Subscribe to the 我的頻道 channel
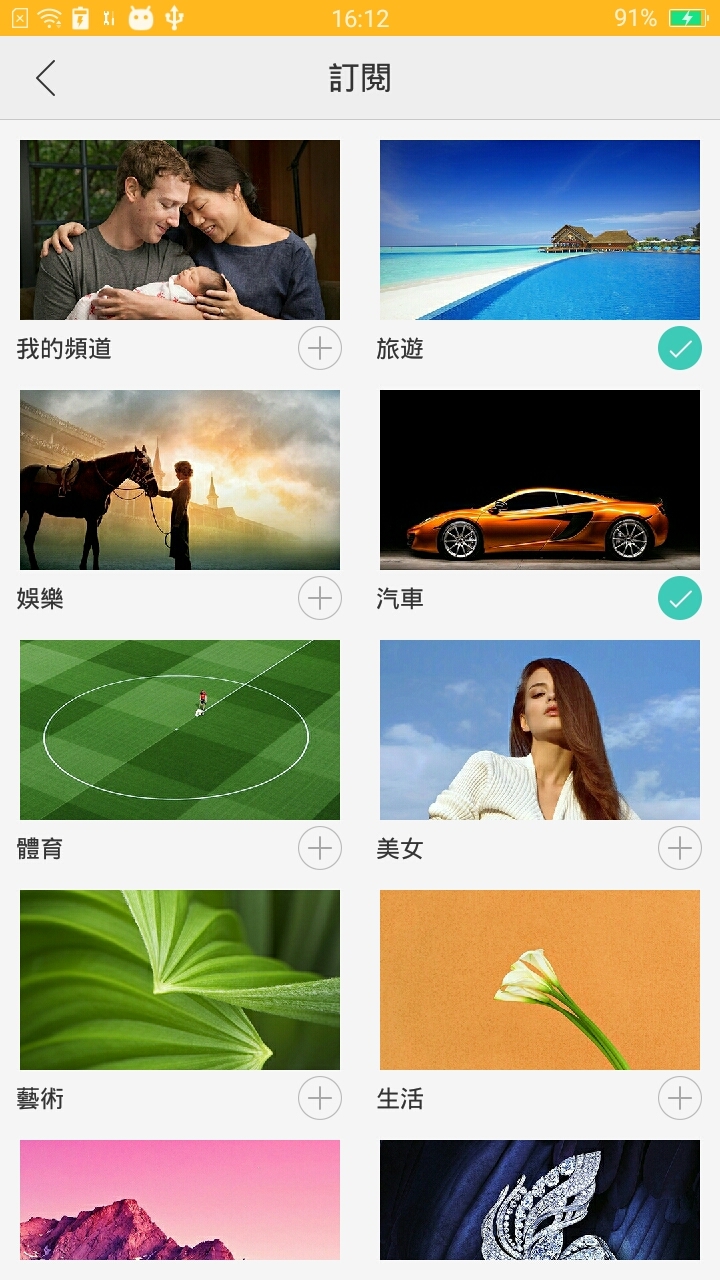The width and height of the screenshot is (720, 1280). coord(320,348)
